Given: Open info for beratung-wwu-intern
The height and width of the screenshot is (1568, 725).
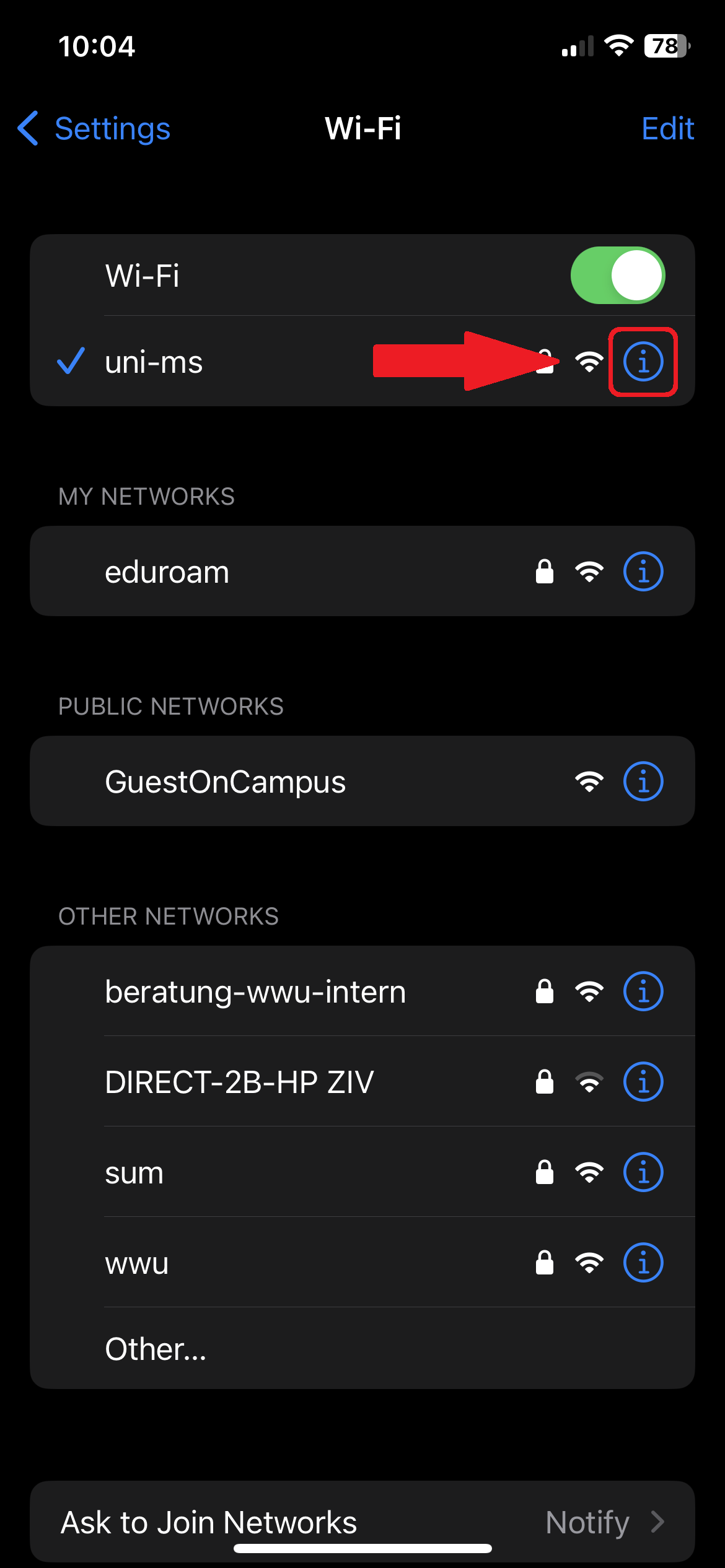Looking at the screenshot, I should point(643,991).
